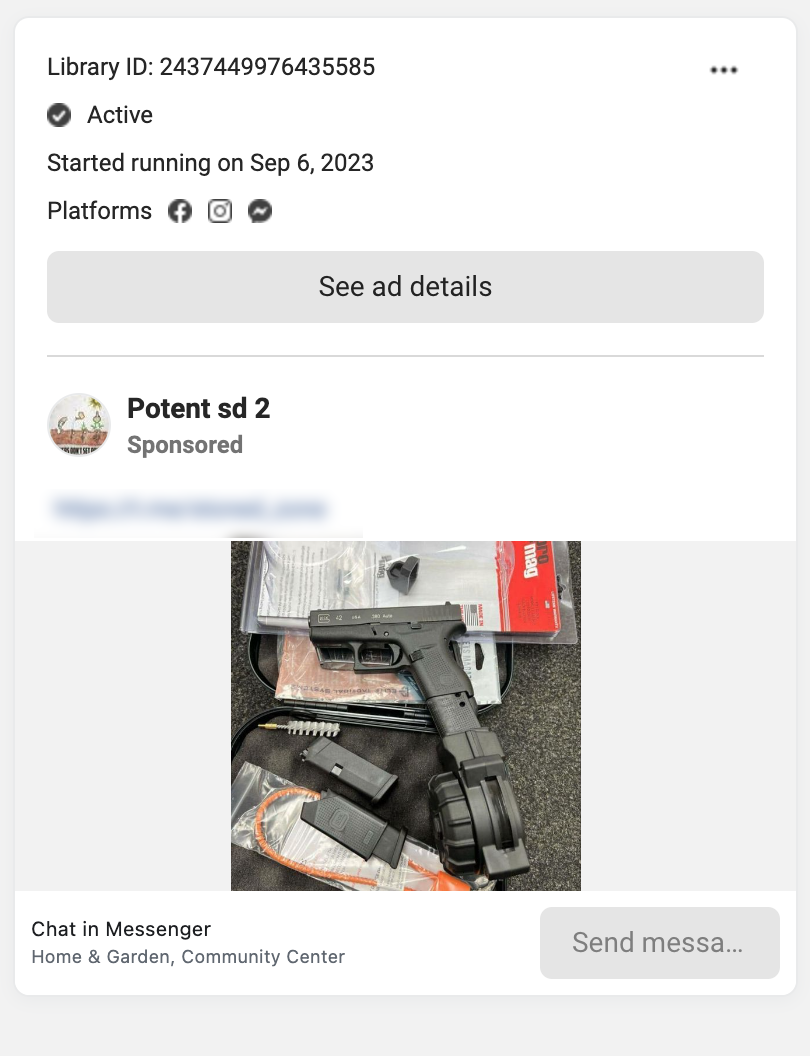Open Potent sd 2 advertiser page

tap(198, 408)
